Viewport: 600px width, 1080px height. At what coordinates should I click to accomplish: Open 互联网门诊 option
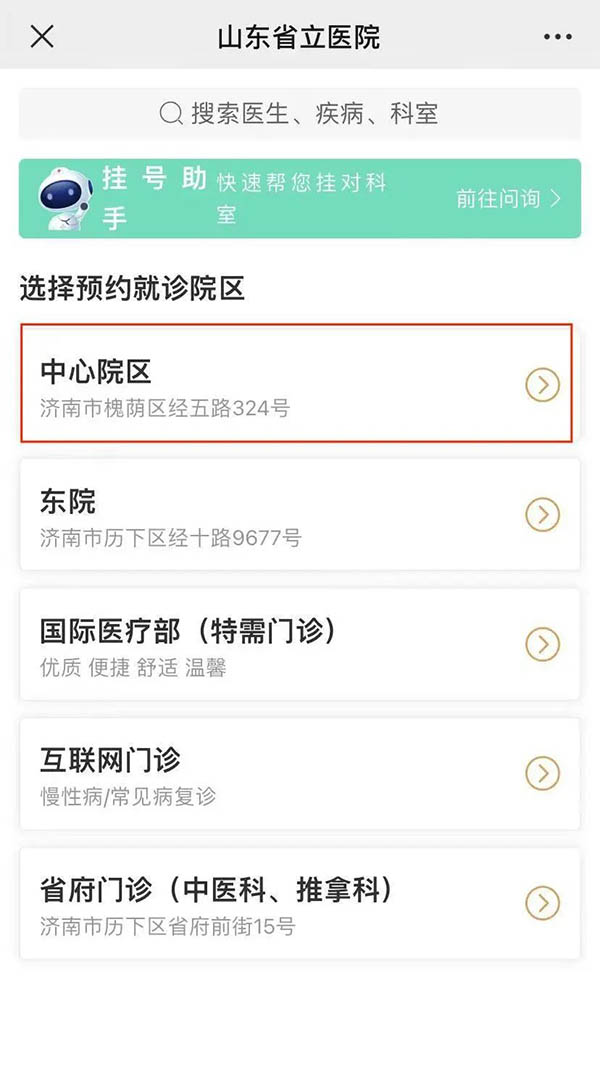[300, 773]
